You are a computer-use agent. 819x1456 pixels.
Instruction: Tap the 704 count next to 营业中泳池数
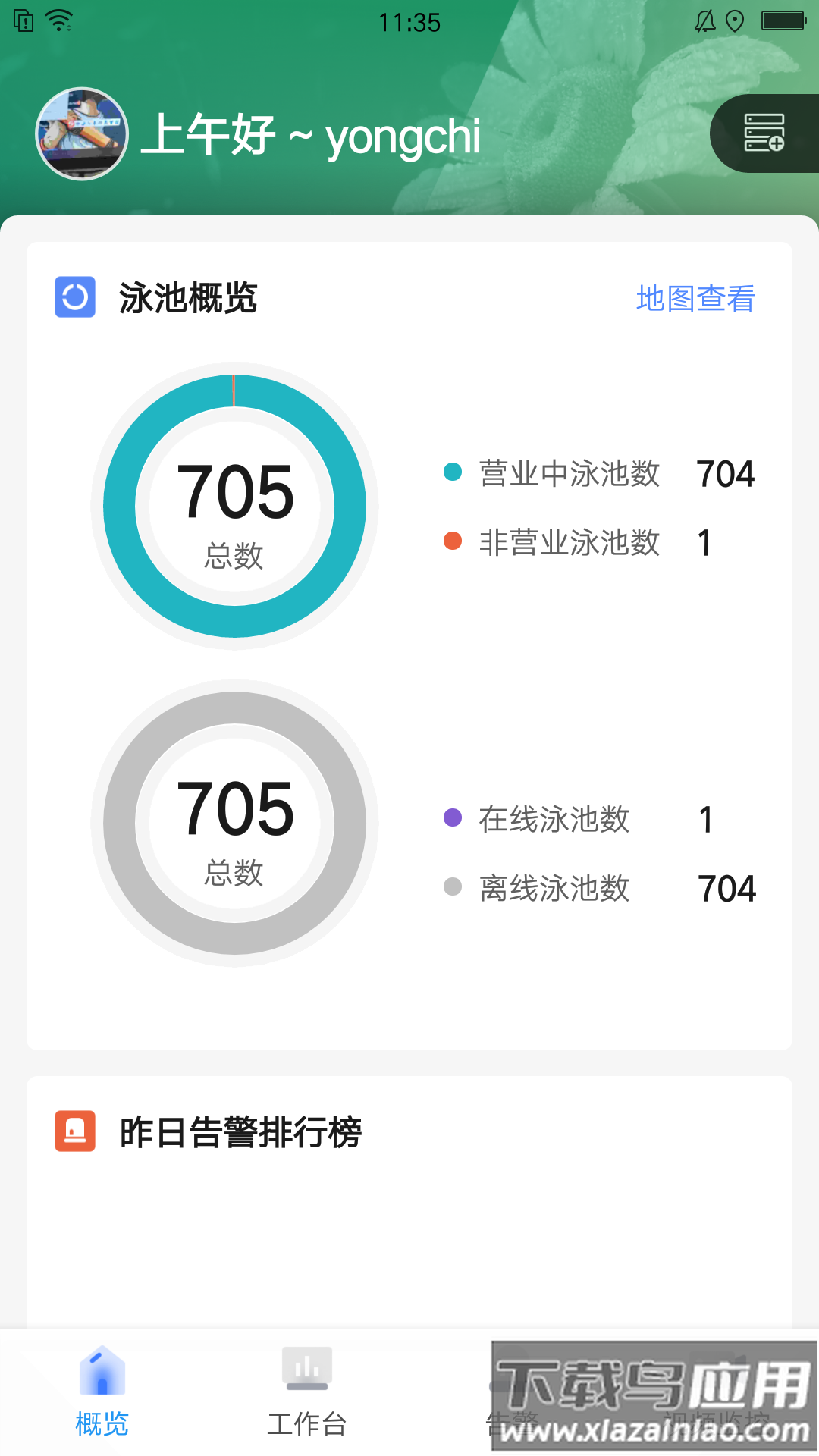(x=726, y=473)
